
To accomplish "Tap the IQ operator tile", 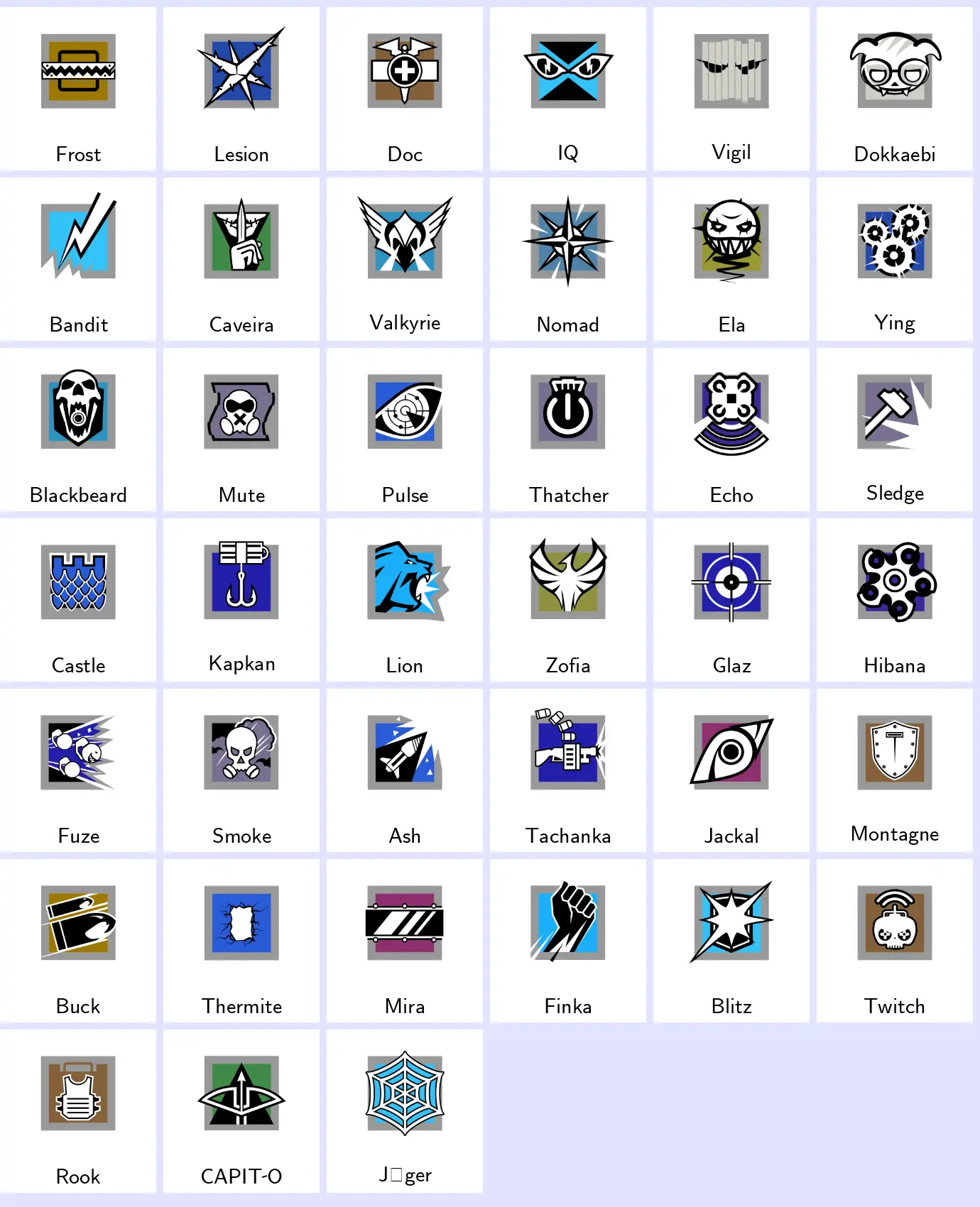I will (x=568, y=89).
